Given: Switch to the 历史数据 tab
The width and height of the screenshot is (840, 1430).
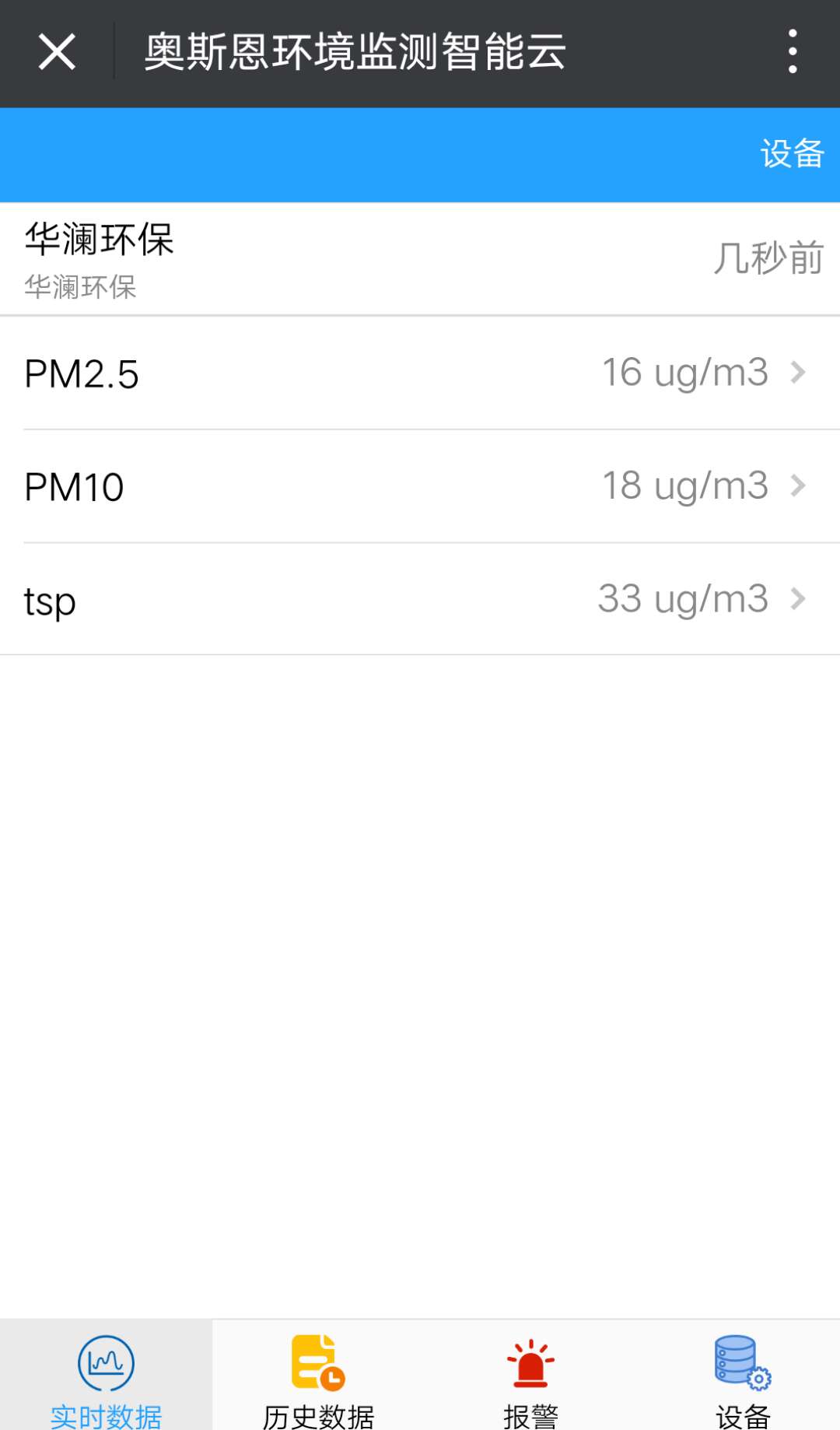Looking at the screenshot, I should tap(318, 1375).
